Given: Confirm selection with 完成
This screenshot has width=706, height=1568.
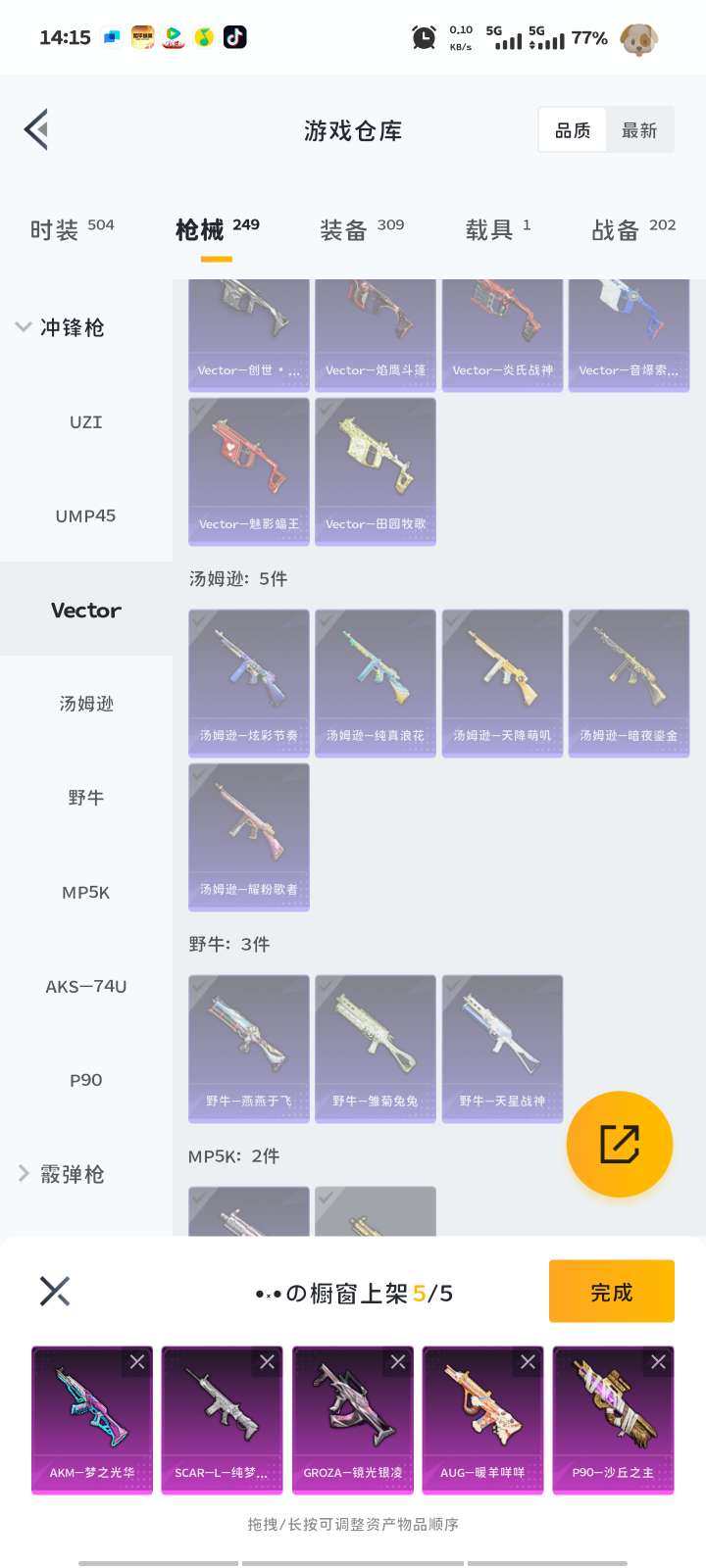Looking at the screenshot, I should [611, 1292].
